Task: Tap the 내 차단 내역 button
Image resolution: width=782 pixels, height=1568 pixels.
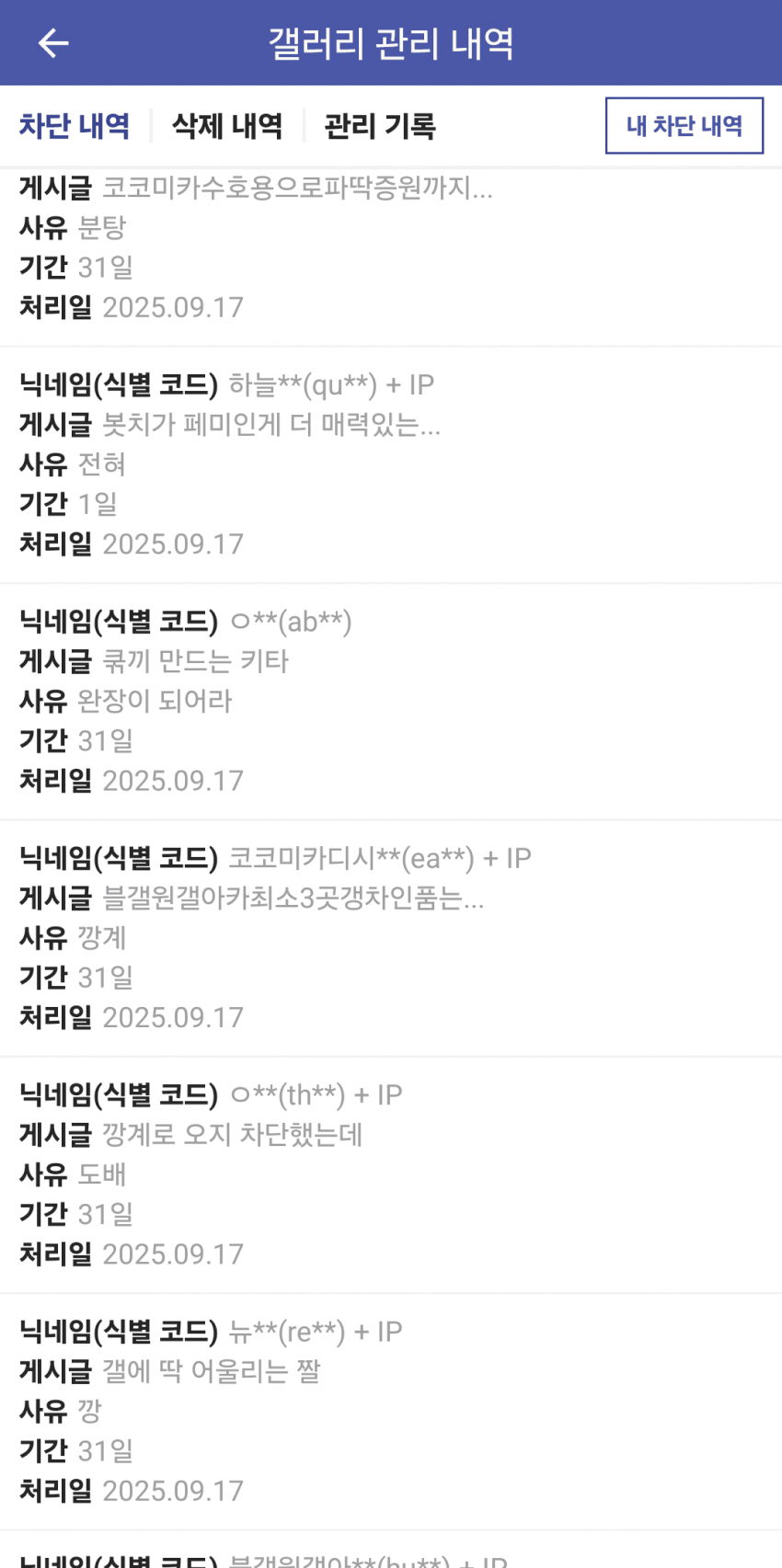Action: [x=684, y=126]
